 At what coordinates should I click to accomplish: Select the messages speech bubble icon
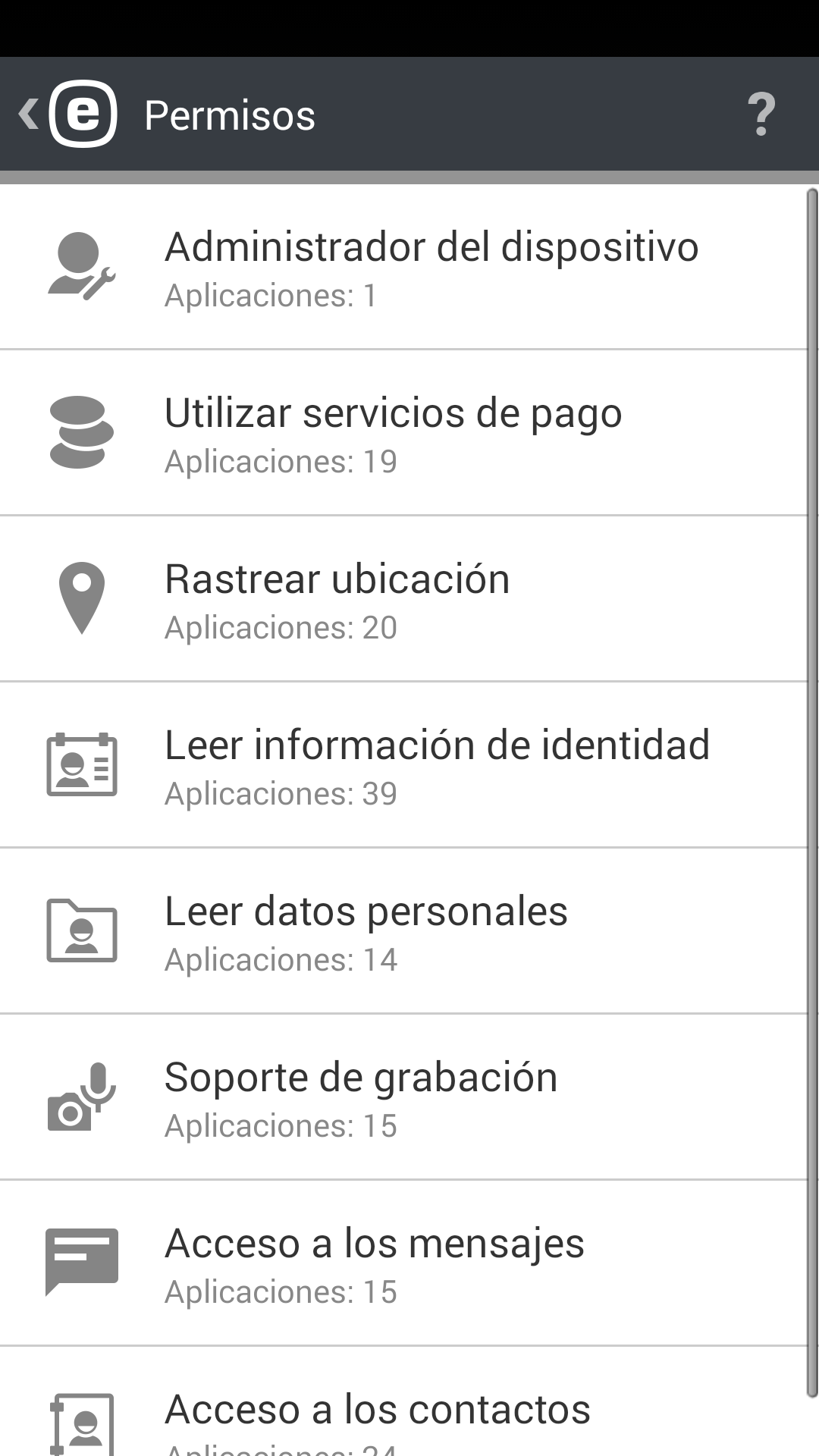click(x=80, y=1259)
